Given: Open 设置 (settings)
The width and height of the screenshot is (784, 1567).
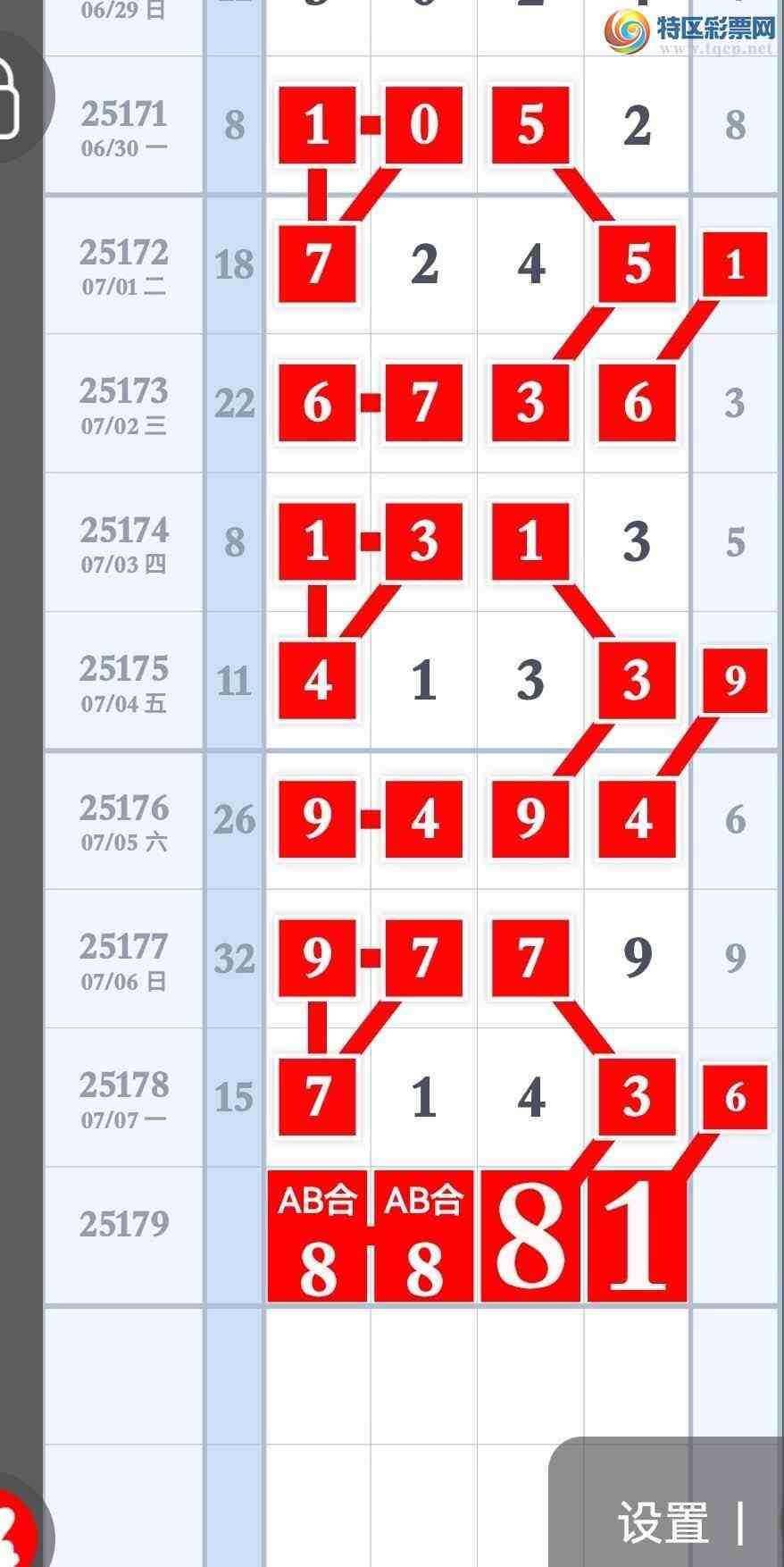Looking at the screenshot, I should (663, 1522).
